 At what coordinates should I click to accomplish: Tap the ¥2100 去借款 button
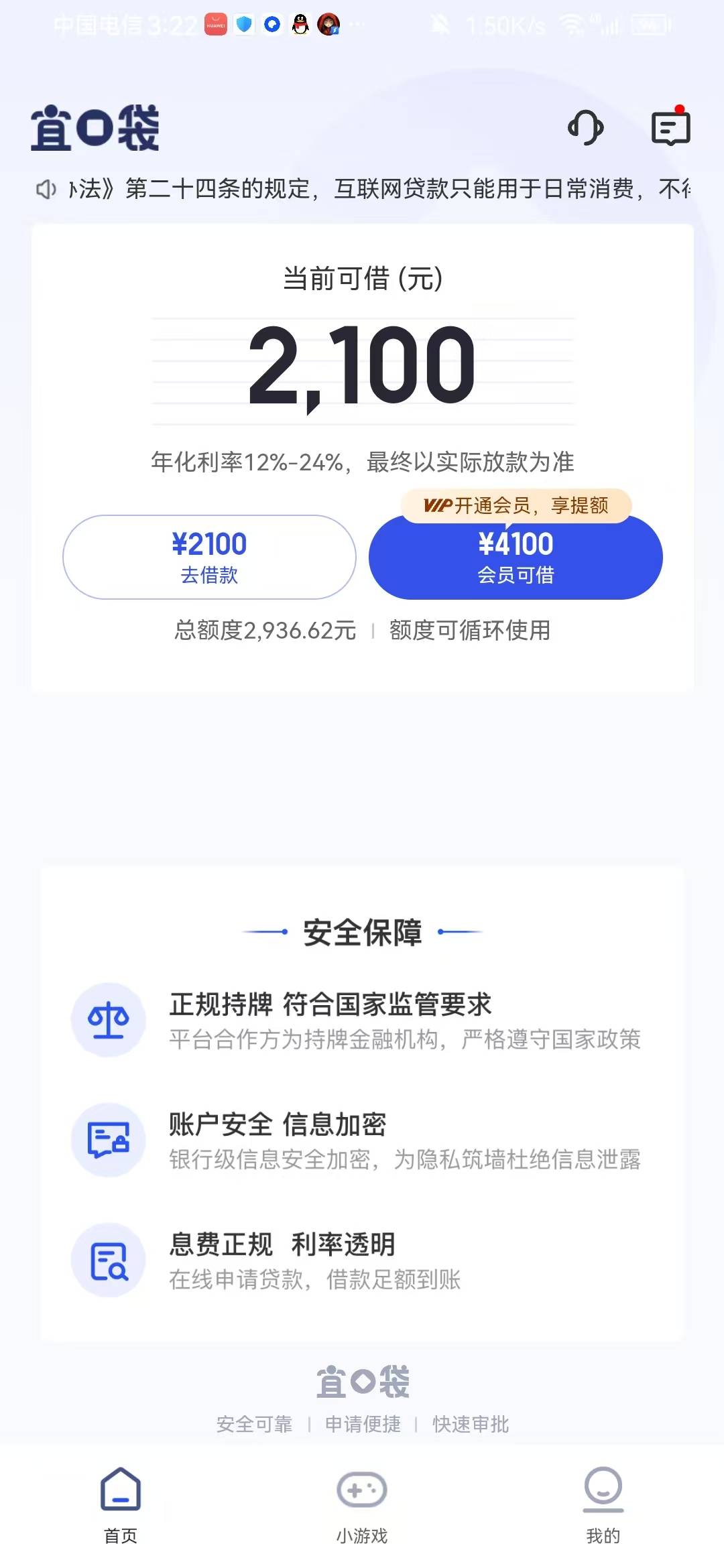[x=209, y=557]
